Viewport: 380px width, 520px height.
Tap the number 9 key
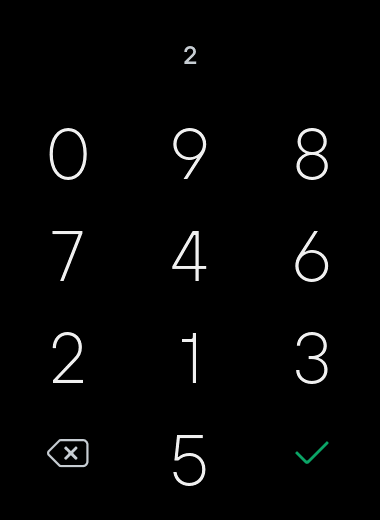190,154
